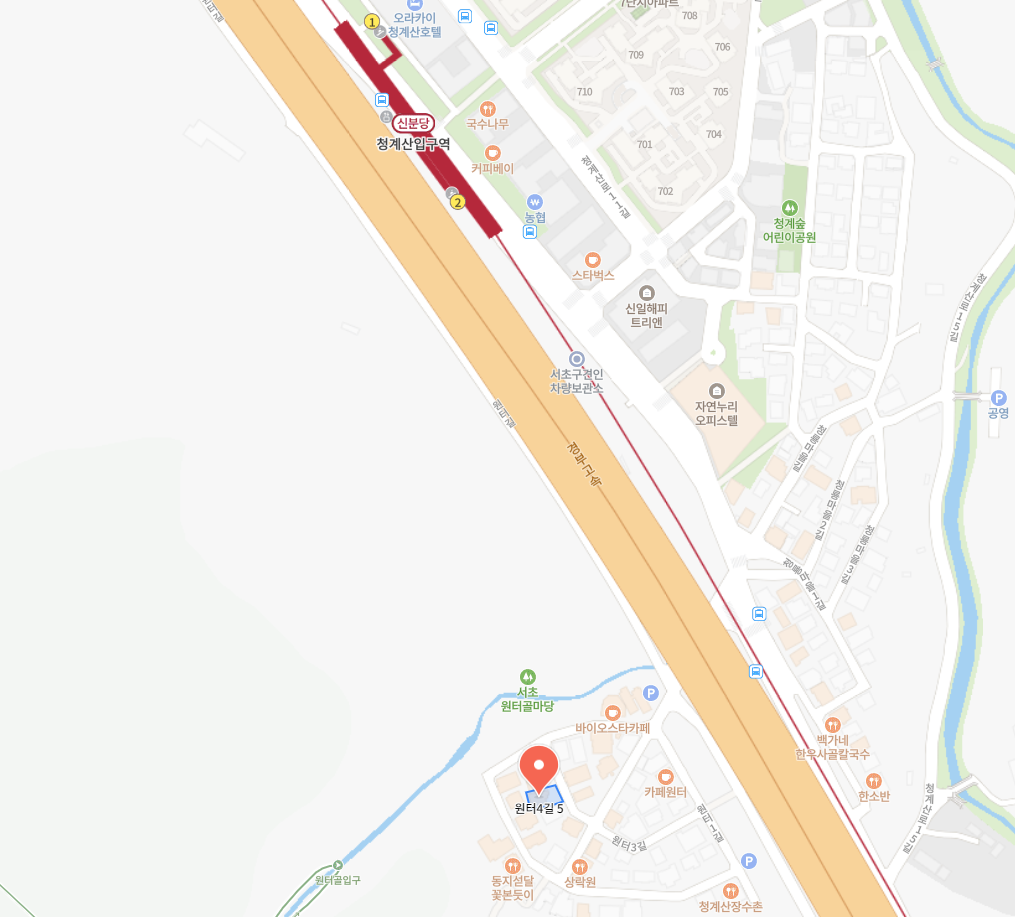This screenshot has height=917, width=1015.
Task: Tap the 서초 원터골마당 park marker
Action: tap(527, 677)
